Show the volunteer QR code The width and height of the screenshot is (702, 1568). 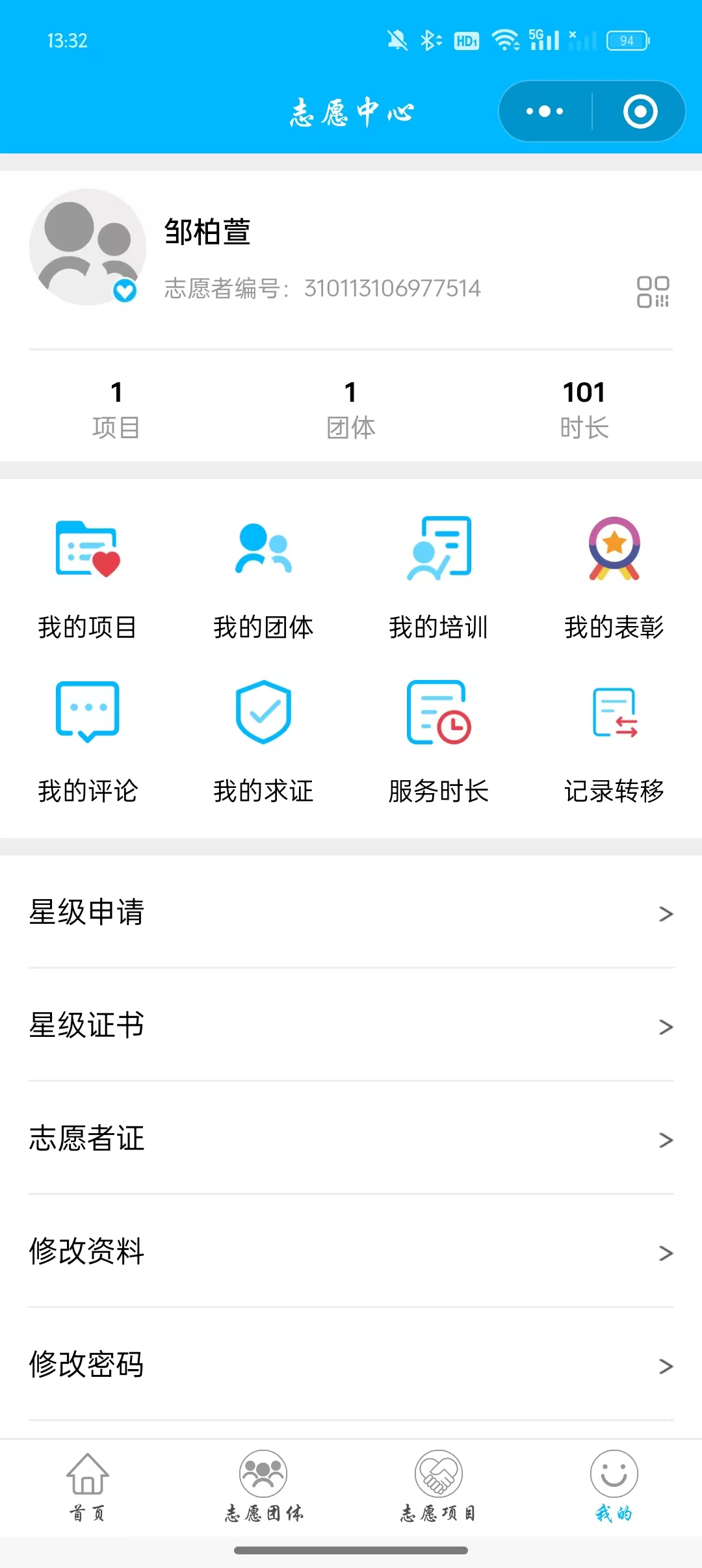(653, 291)
